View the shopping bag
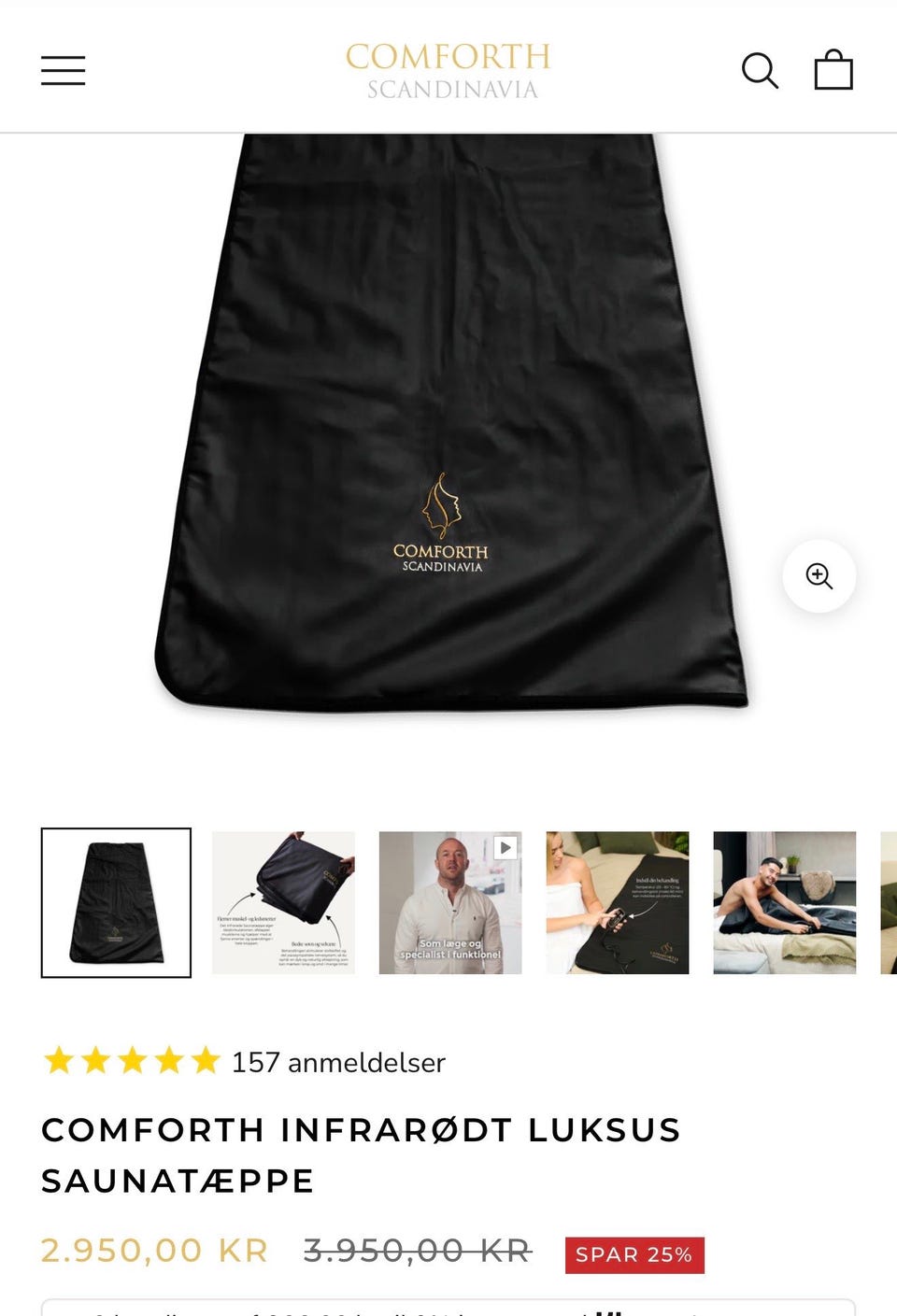Image resolution: width=897 pixels, height=1316 pixels. (x=833, y=70)
